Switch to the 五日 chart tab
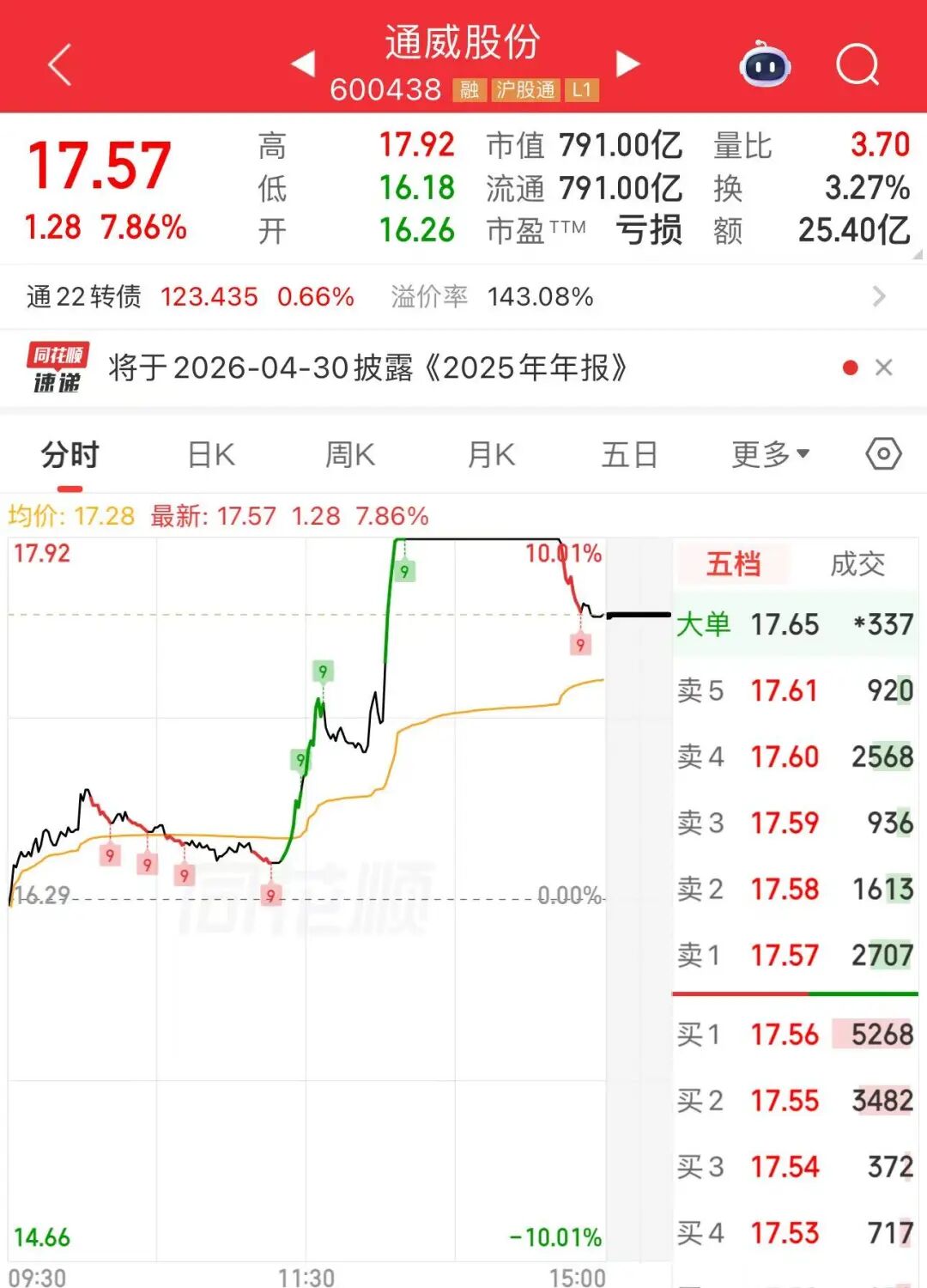The image size is (927, 1288). 629,454
